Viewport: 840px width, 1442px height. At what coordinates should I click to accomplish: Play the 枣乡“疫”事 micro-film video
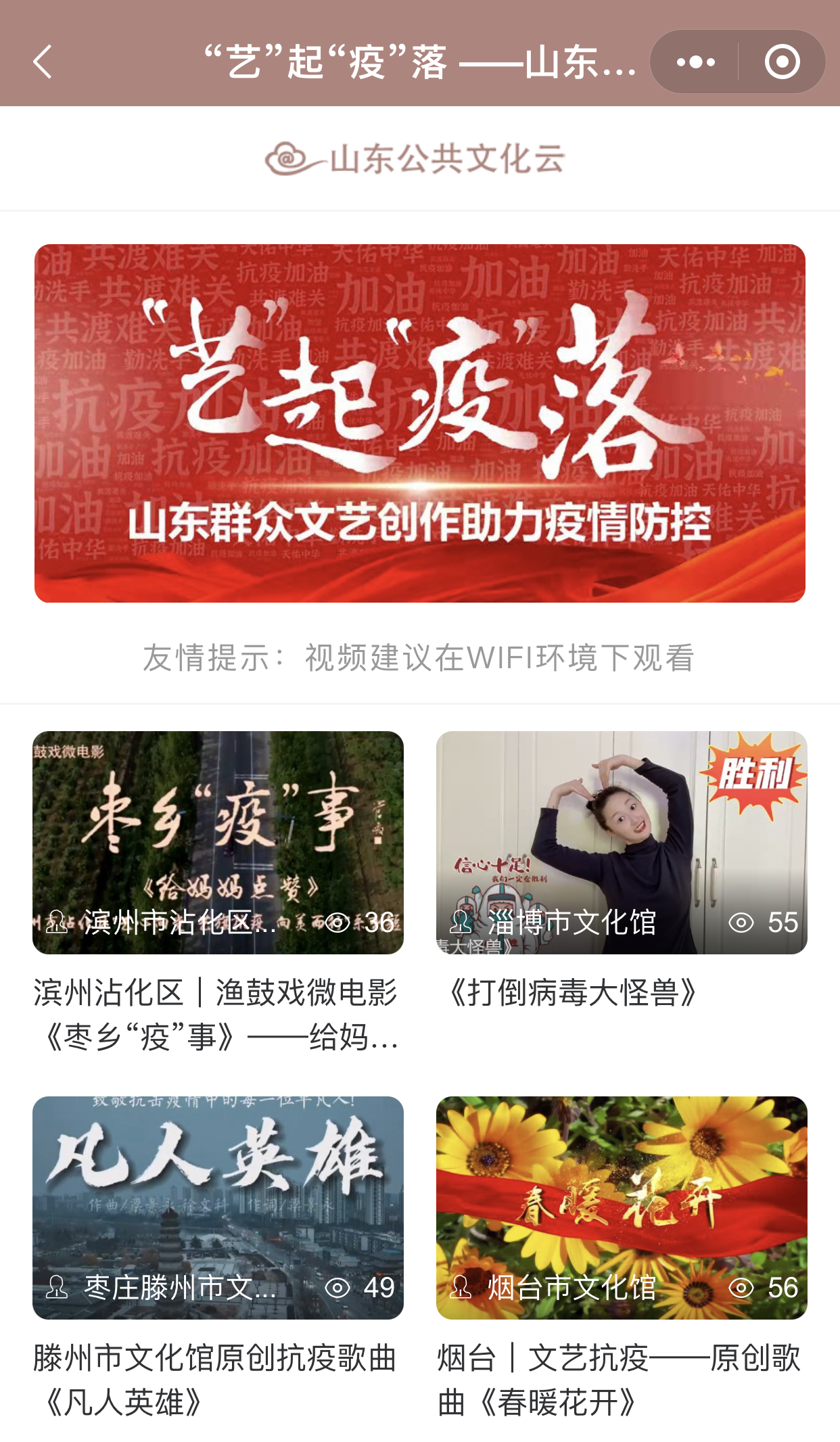(x=218, y=842)
